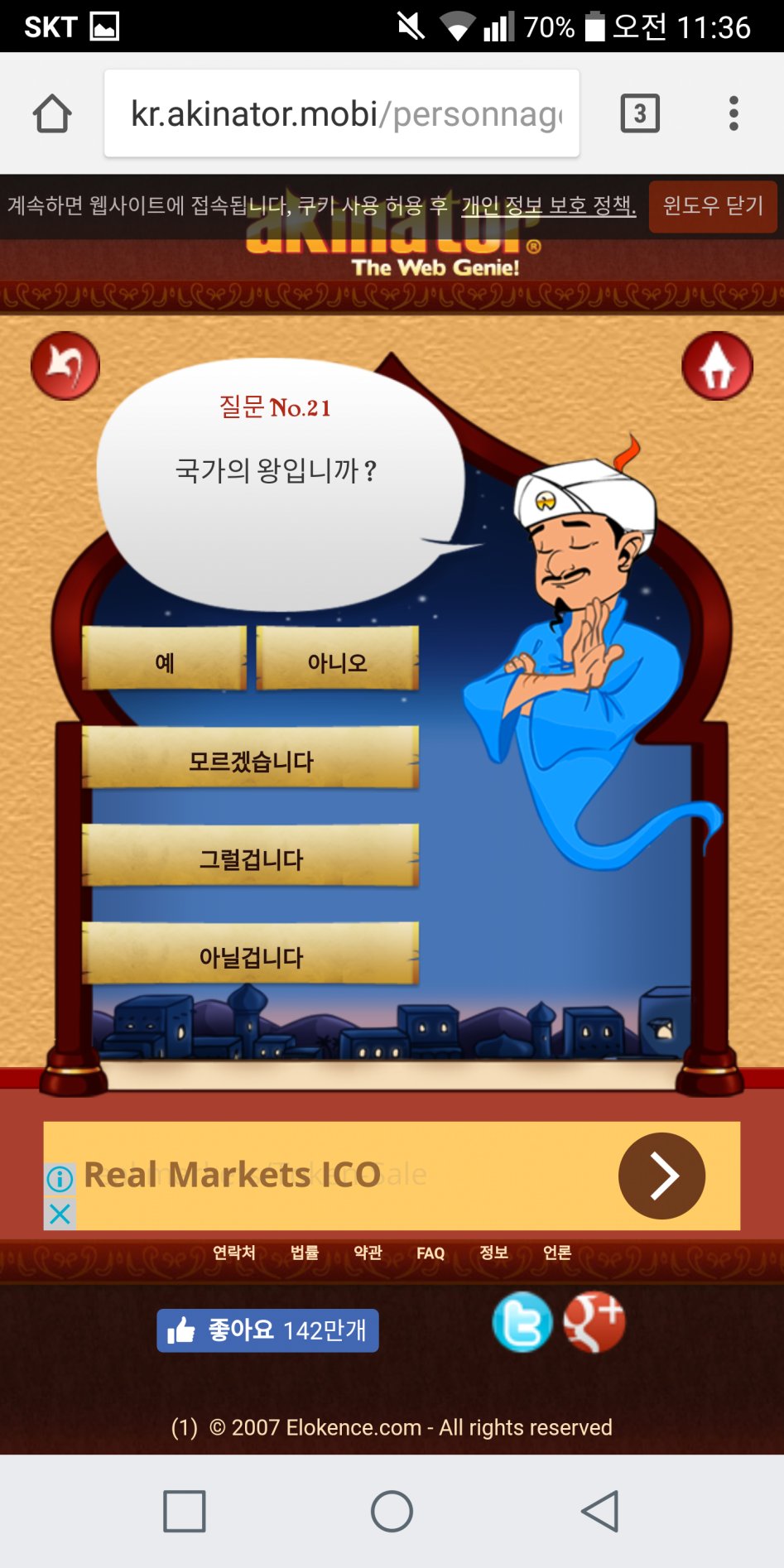Open the browser overflow menu
Image resolution: width=784 pixels, height=1568 pixels.
tap(733, 113)
